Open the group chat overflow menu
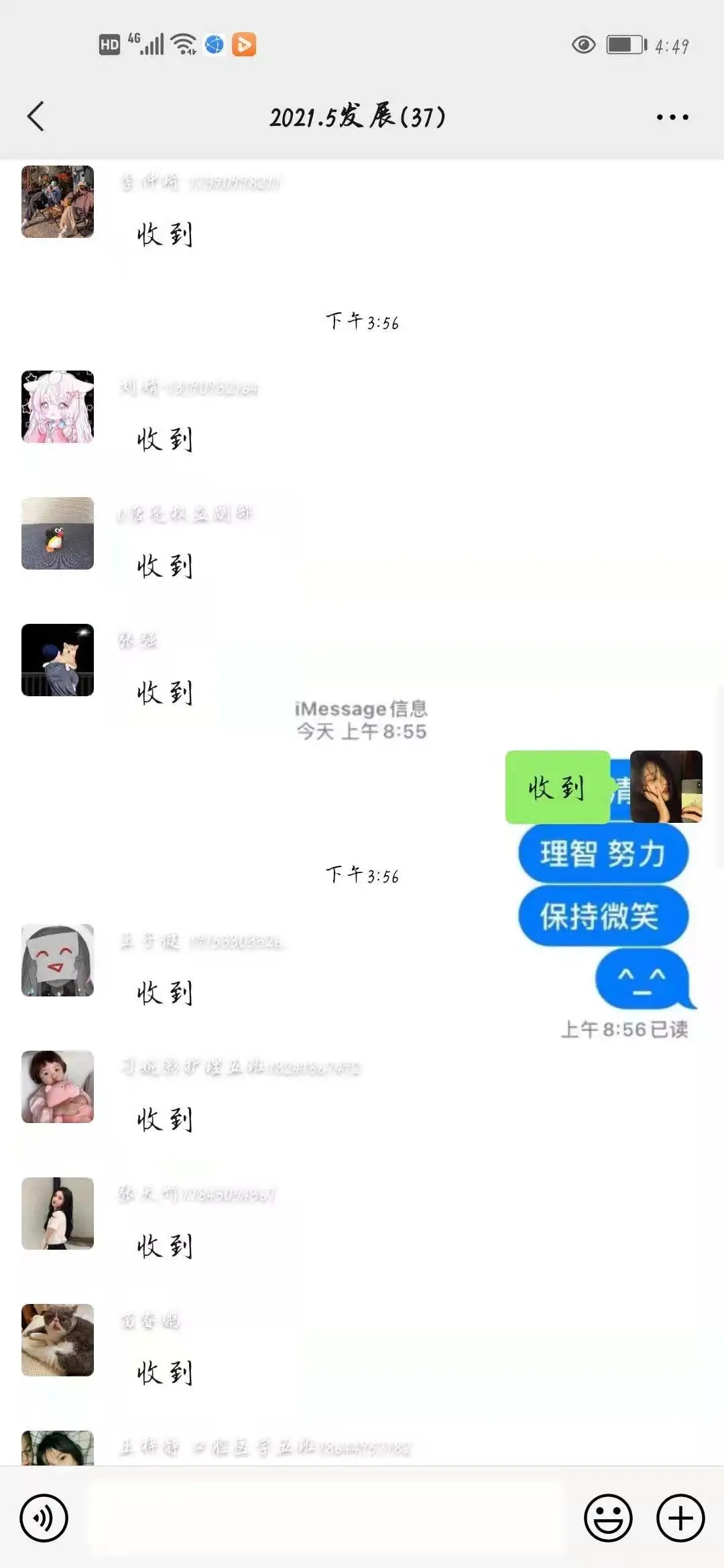This screenshot has width=724, height=1568. click(x=672, y=117)
